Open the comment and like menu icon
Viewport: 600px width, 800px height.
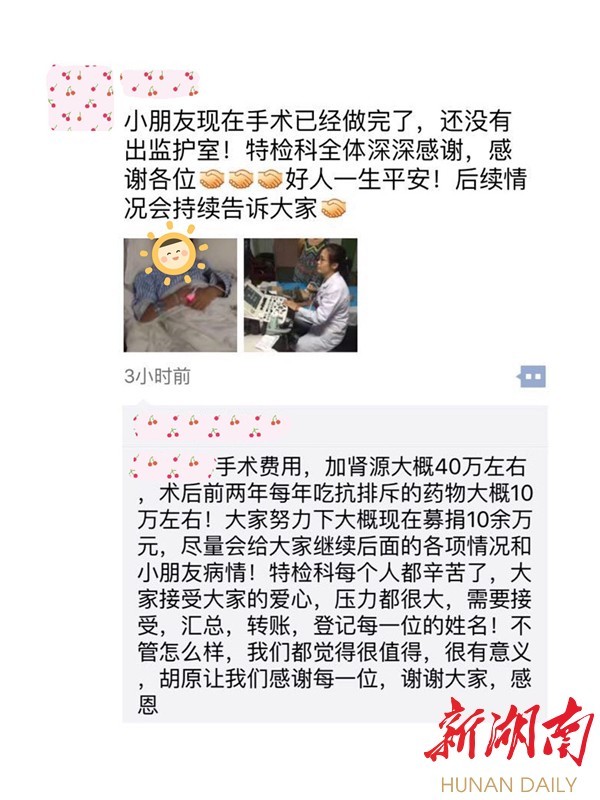(532, 377)
